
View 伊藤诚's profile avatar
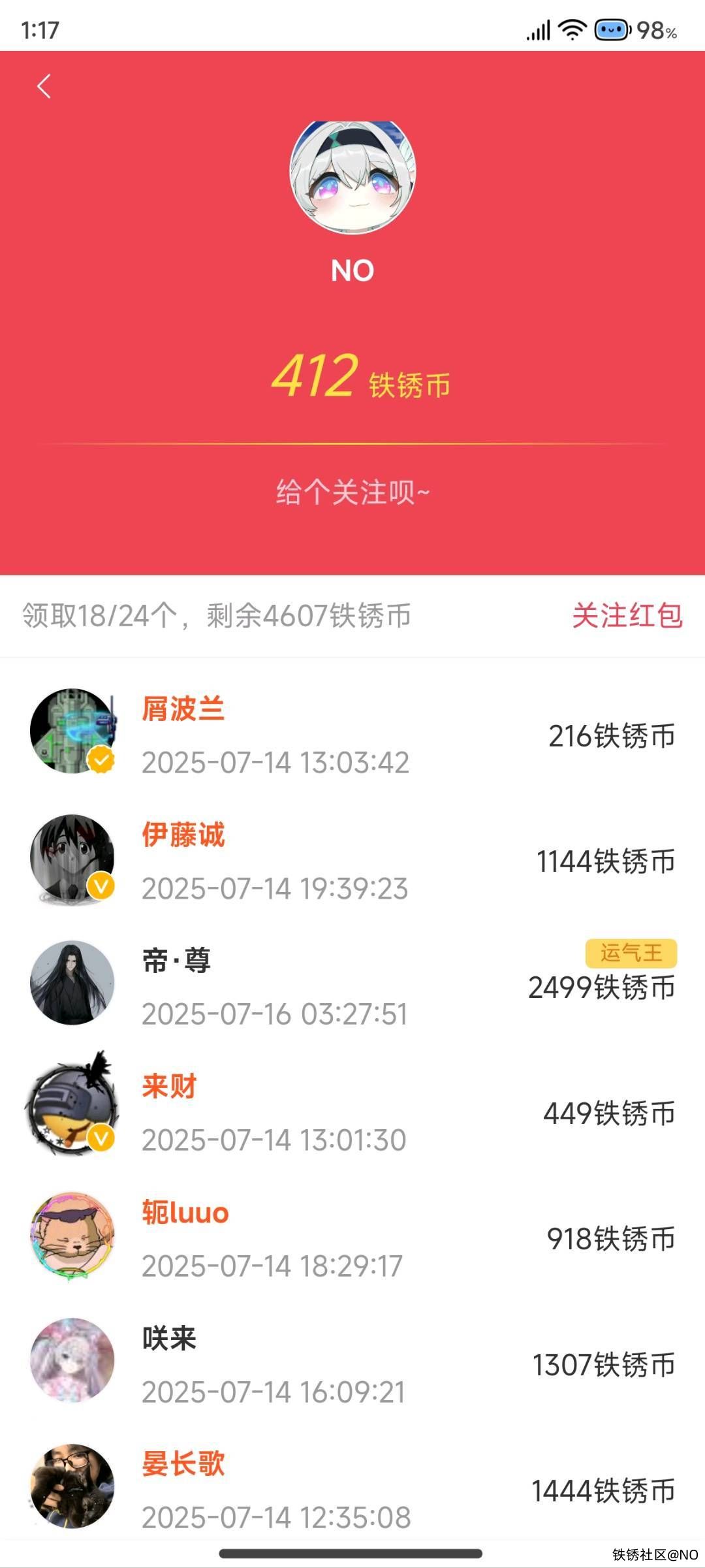[72, 857]
